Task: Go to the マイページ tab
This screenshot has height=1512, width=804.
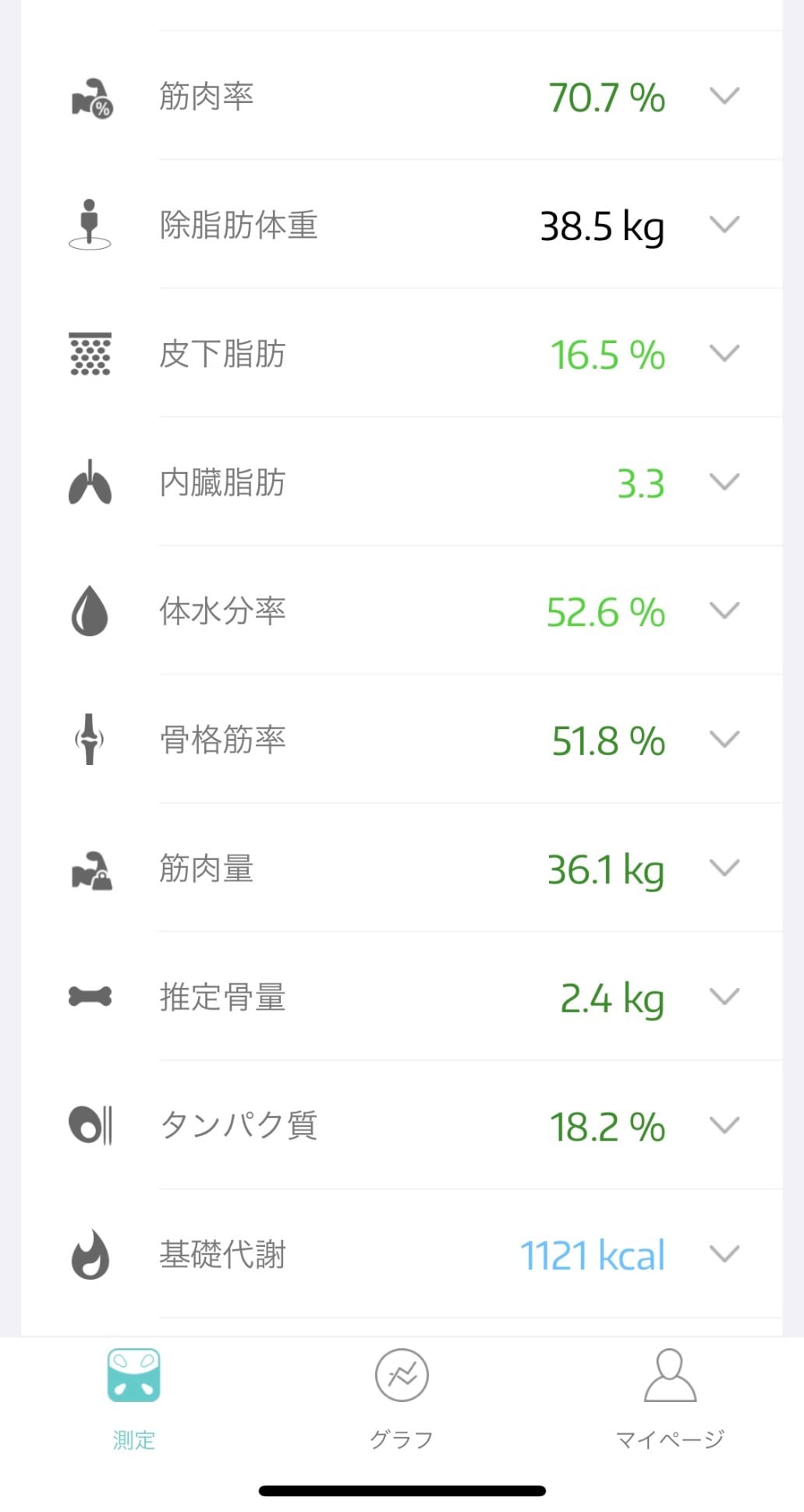Action: click(670, 1399)
